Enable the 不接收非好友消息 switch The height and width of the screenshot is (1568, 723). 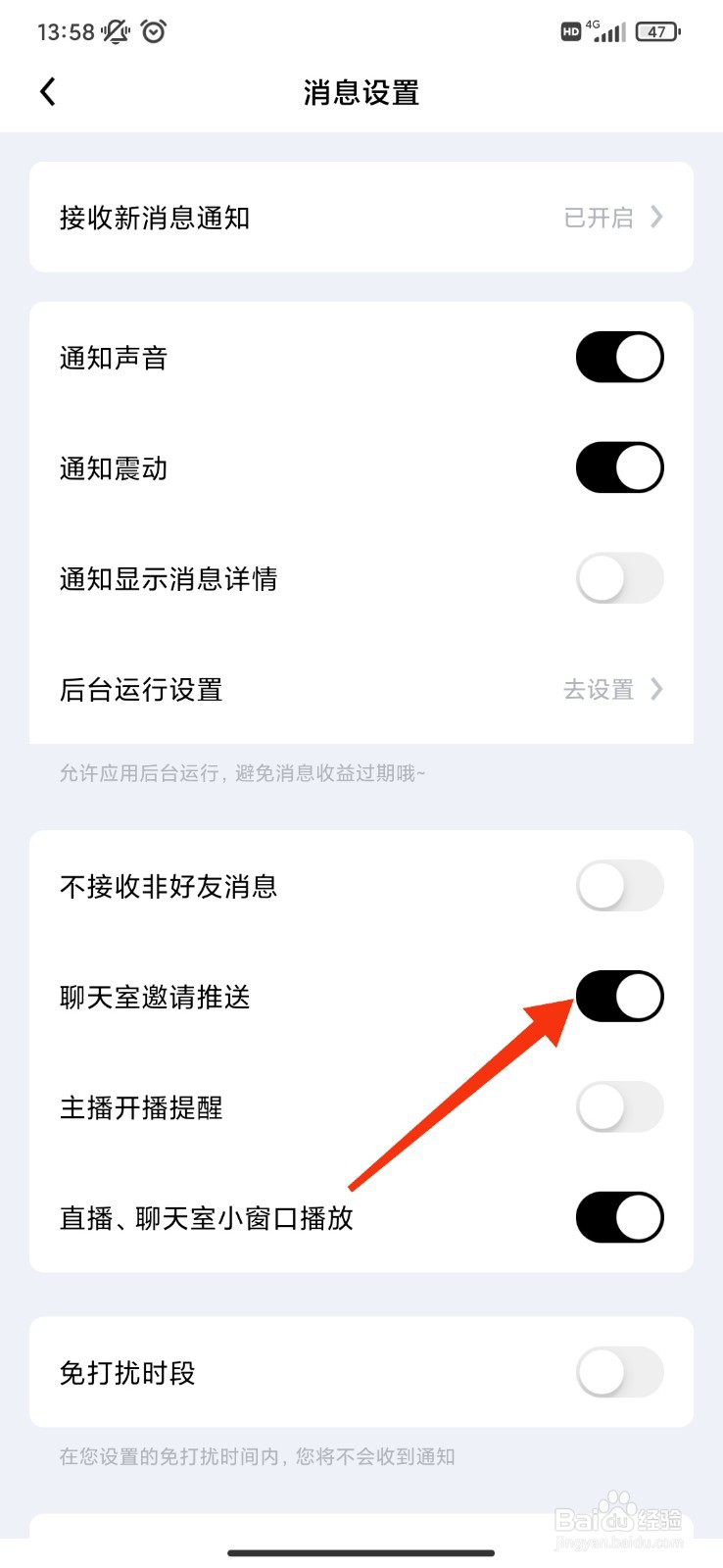point(619,885)
